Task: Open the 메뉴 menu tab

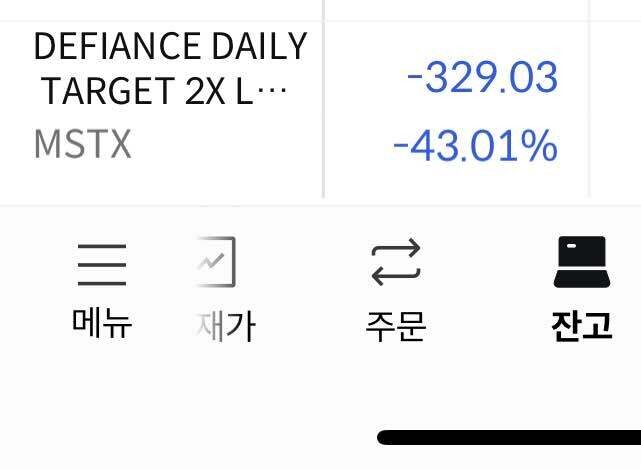Action: pyautogui.click(x=102, y=288)
